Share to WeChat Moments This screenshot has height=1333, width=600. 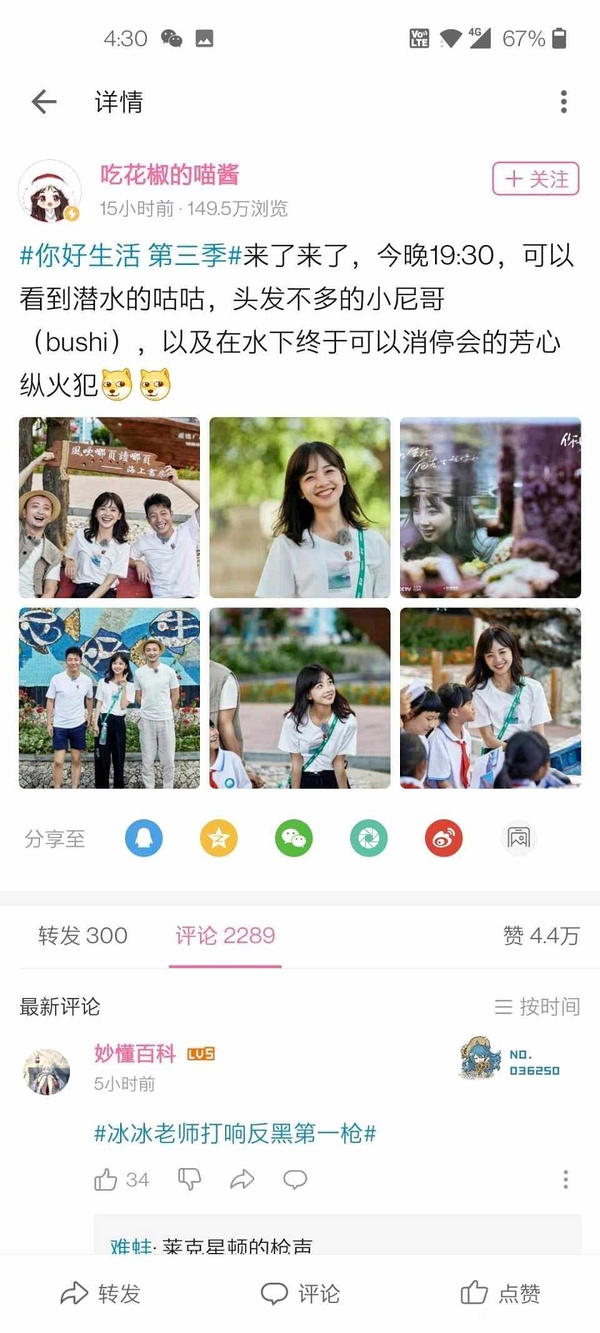(369, 838)
